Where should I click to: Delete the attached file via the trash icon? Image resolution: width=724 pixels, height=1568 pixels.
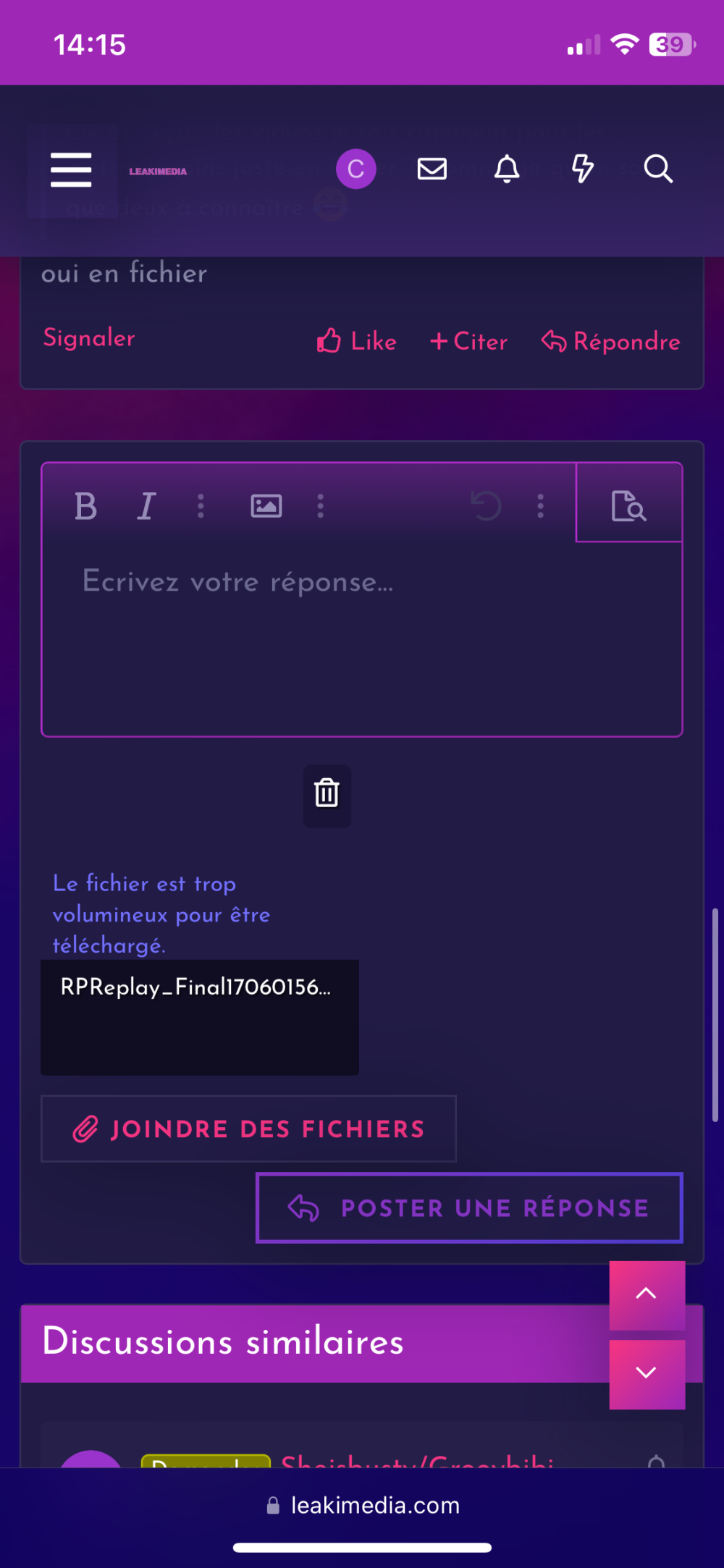(x=327, y=794)
